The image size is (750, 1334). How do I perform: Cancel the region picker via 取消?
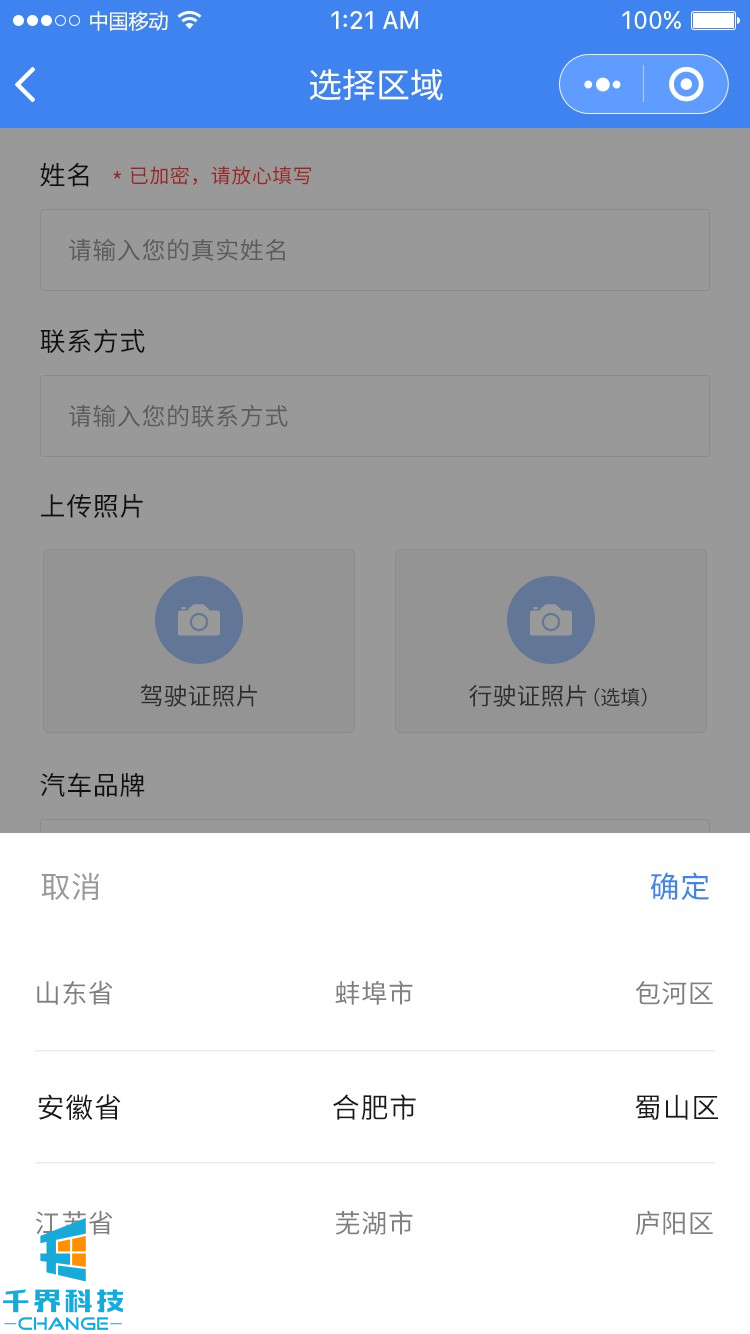(x=70, y=887)
